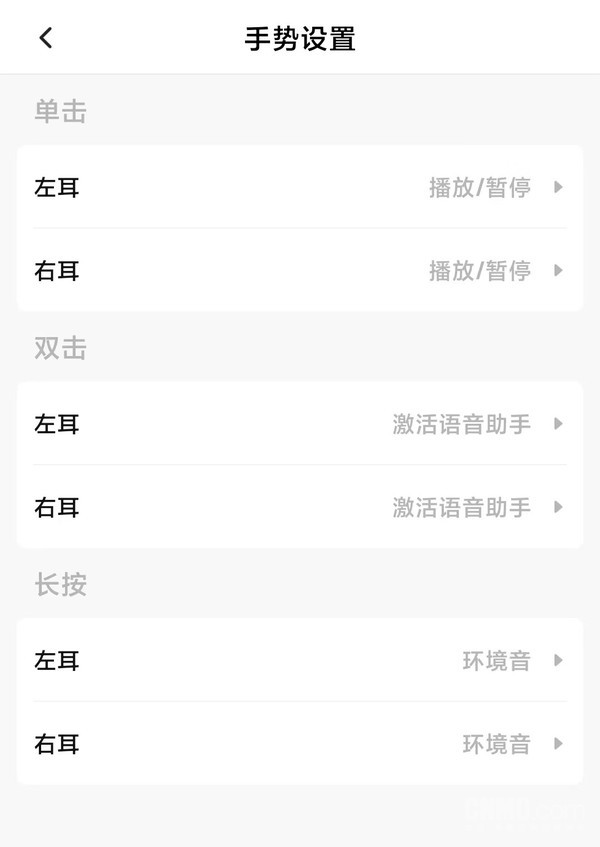Open single-tap setting for right ear (单击 右耳)
Image resolution: width=600 pixels, height=847 pixels.
[x=300, y=270]
